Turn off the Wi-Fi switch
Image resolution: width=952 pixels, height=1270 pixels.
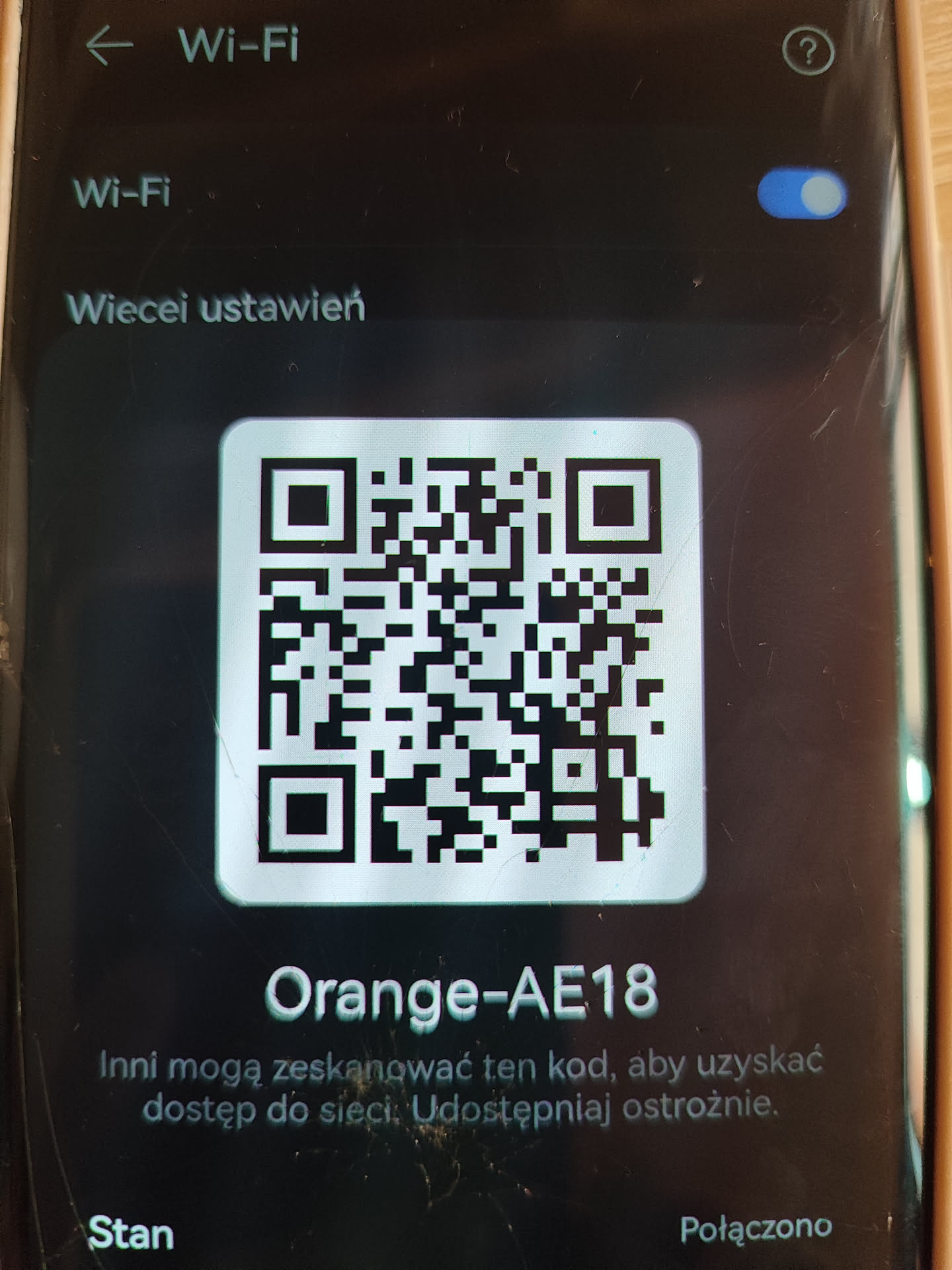[802, 194]
